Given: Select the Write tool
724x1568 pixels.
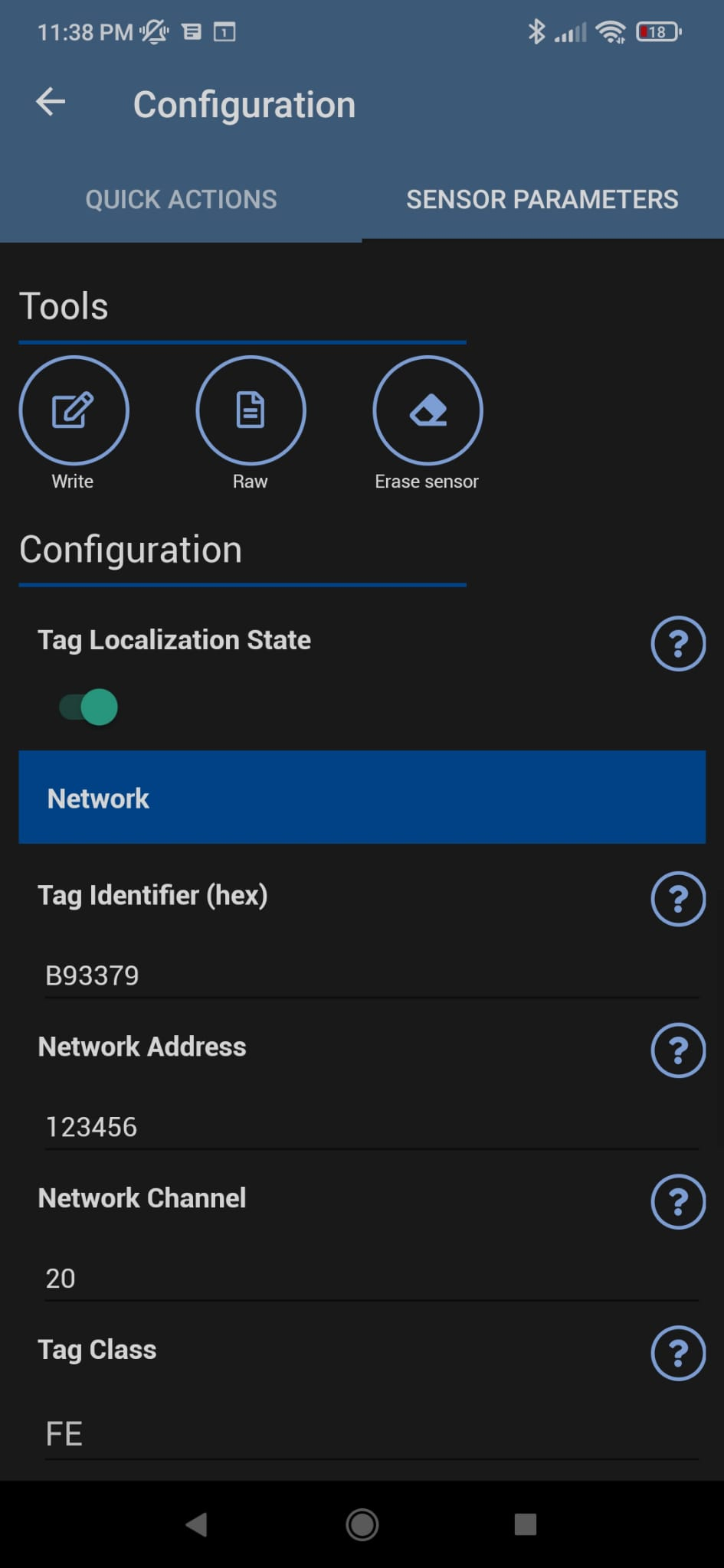Looking at the screenshot, I should 74,410.
